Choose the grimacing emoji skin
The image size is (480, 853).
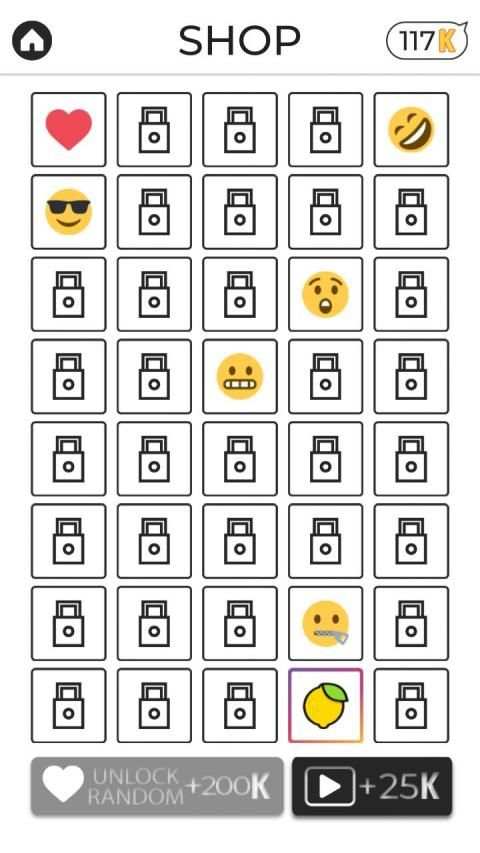pyautogui.click(x=240, y=376)
